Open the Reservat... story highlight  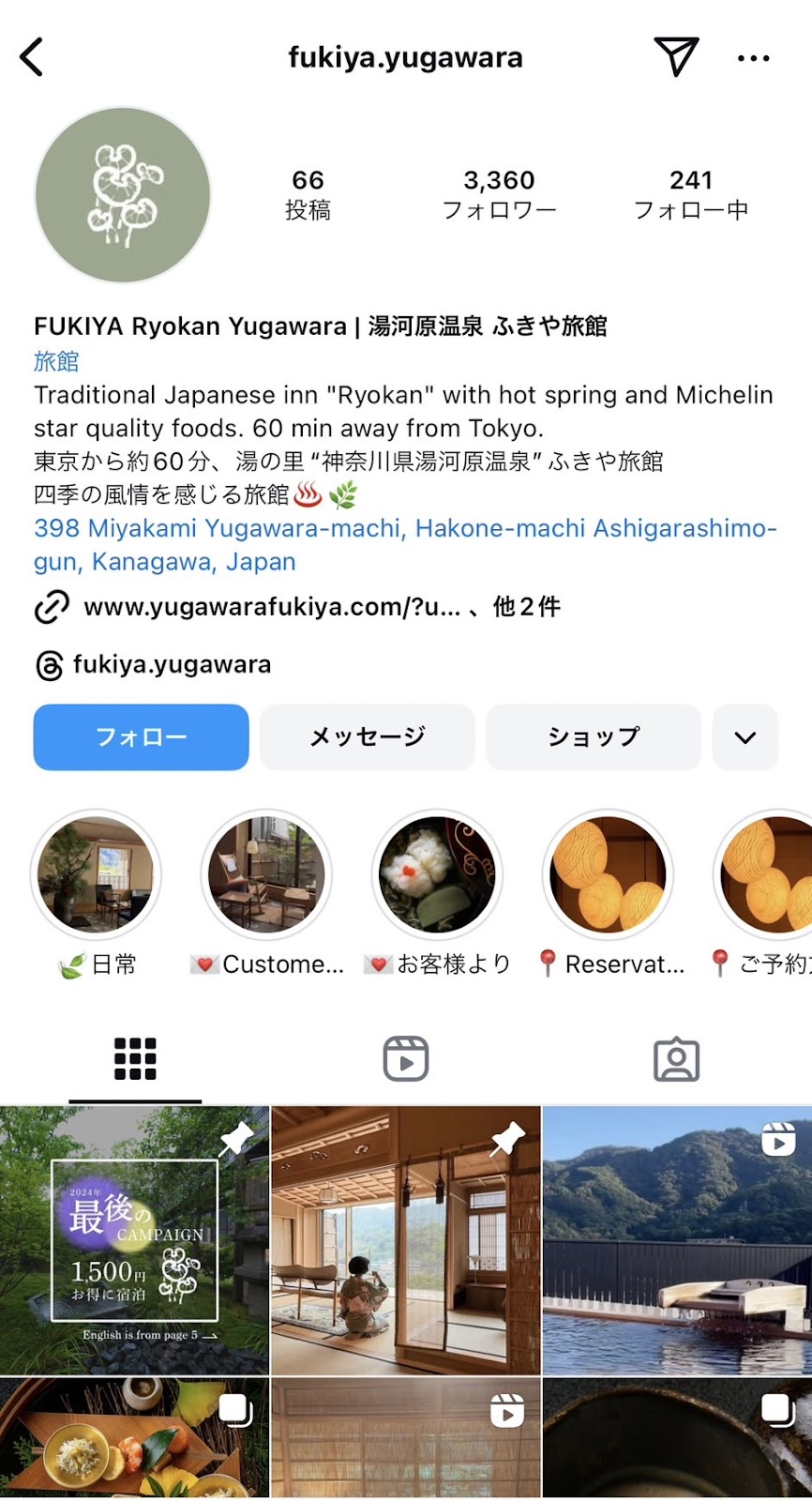click(x=608, y=875)
